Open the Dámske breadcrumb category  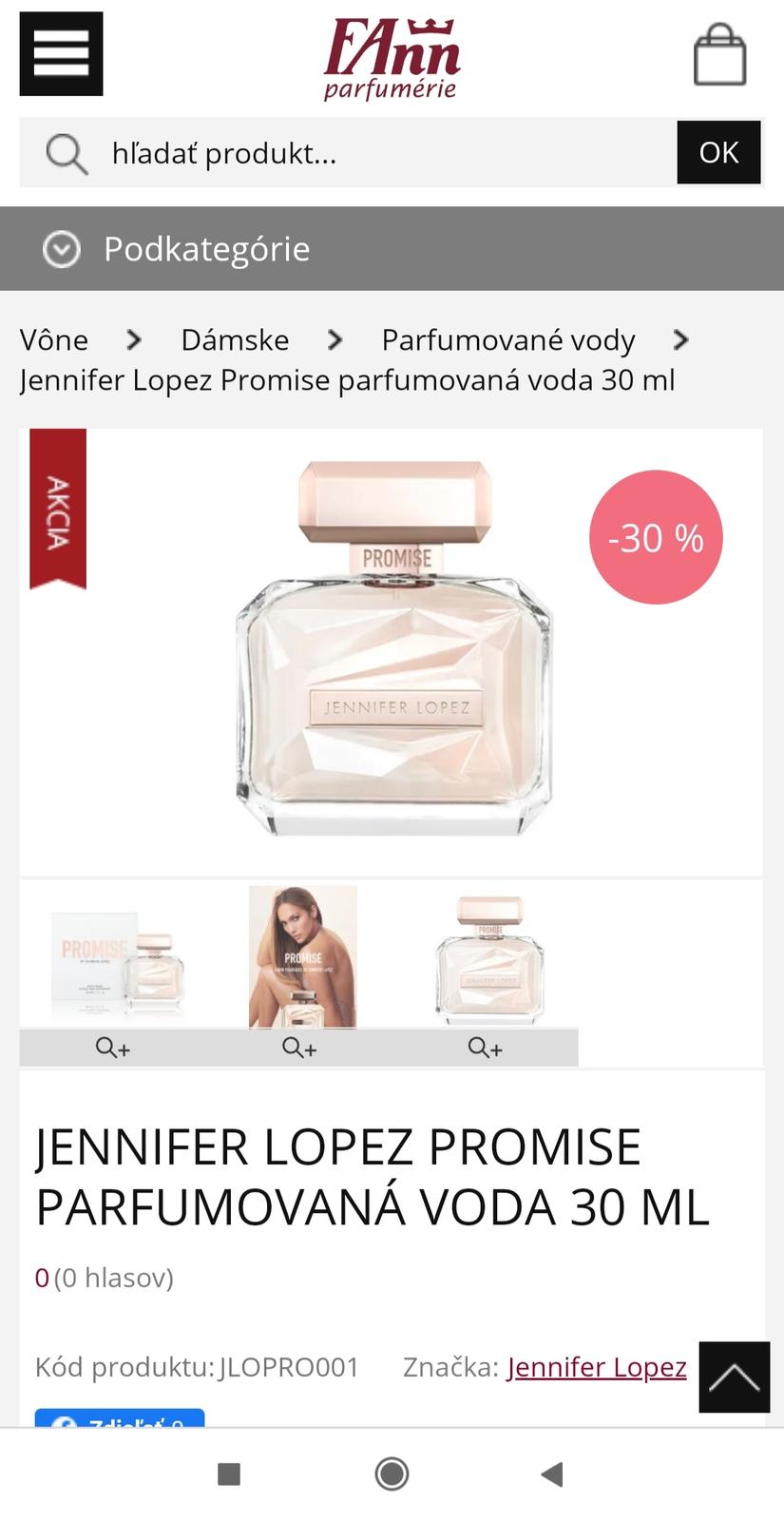(235, 340)
